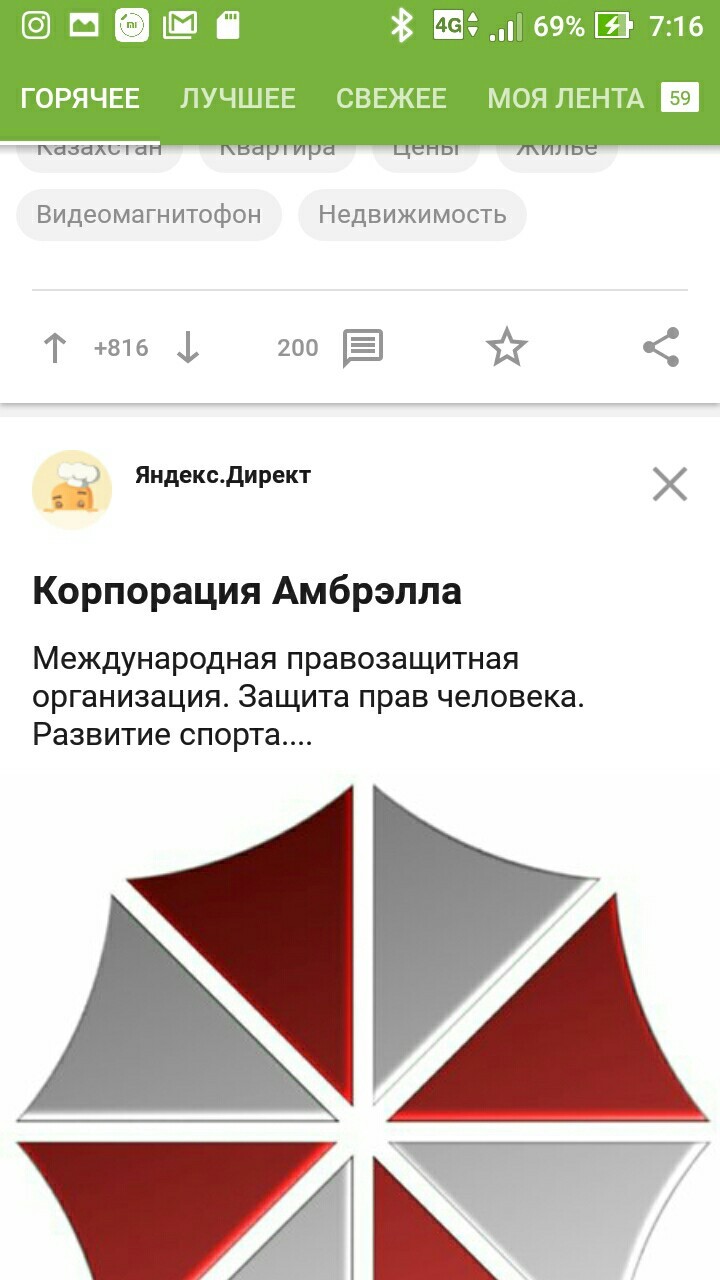Screen dimensions: 720x1280
Task: Downvote the post with the down arrow
Action: pyautogui.click(x=188, y=348)
